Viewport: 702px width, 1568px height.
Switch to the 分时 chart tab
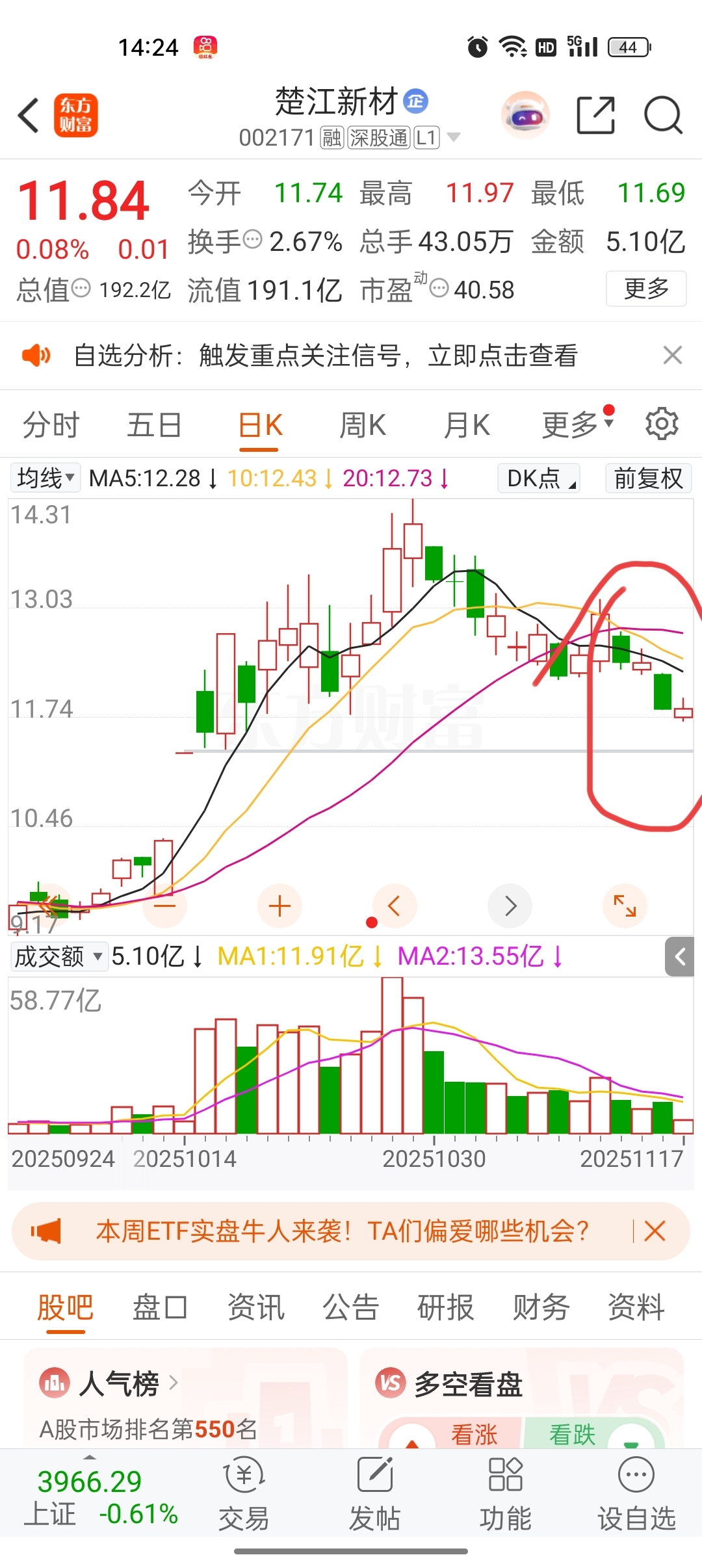[51, 426]
